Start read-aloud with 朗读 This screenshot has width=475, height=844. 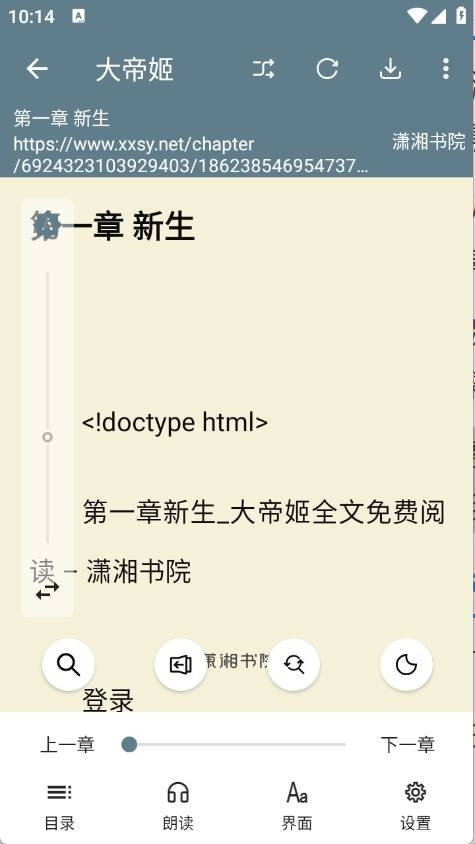point(178,806)
